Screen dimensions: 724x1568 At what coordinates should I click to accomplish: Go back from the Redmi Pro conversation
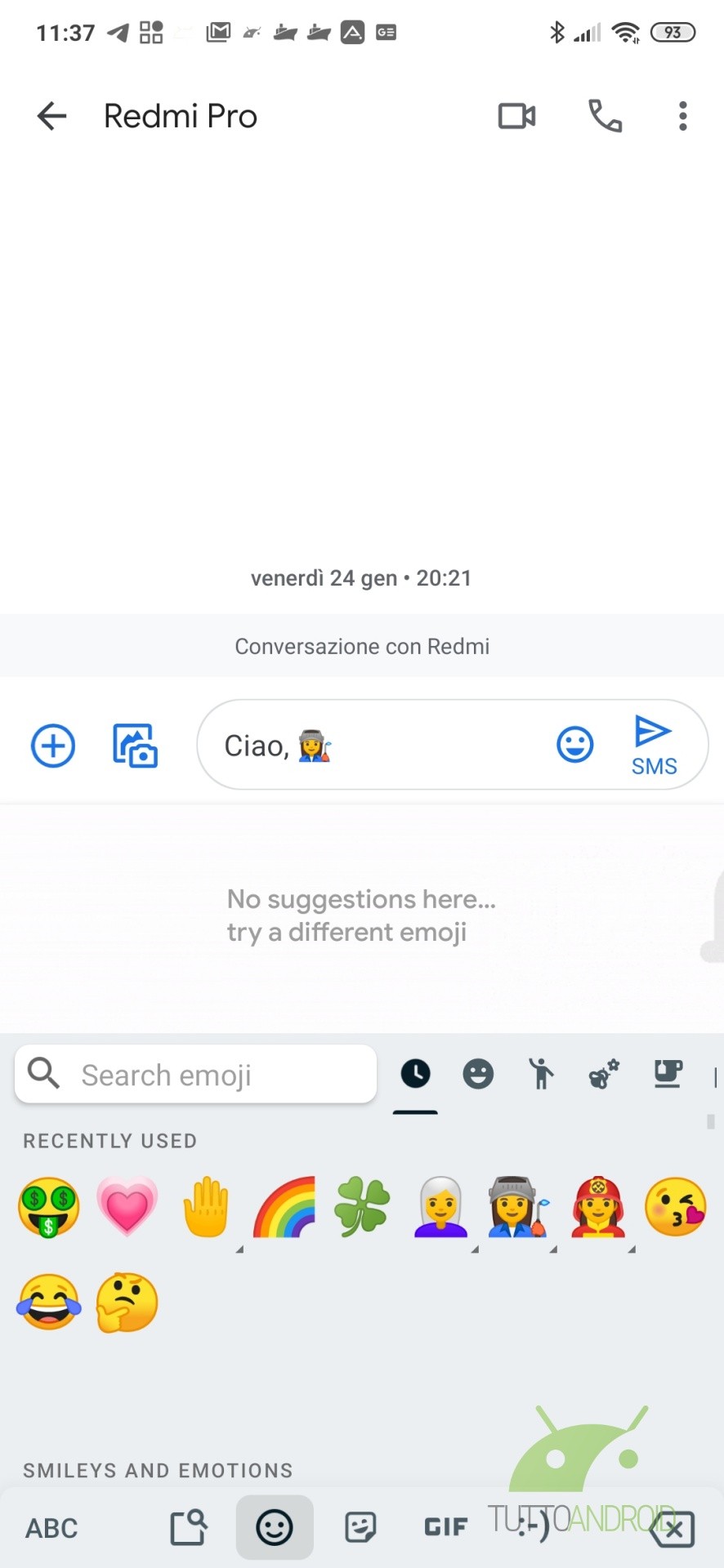click(51, 116)
